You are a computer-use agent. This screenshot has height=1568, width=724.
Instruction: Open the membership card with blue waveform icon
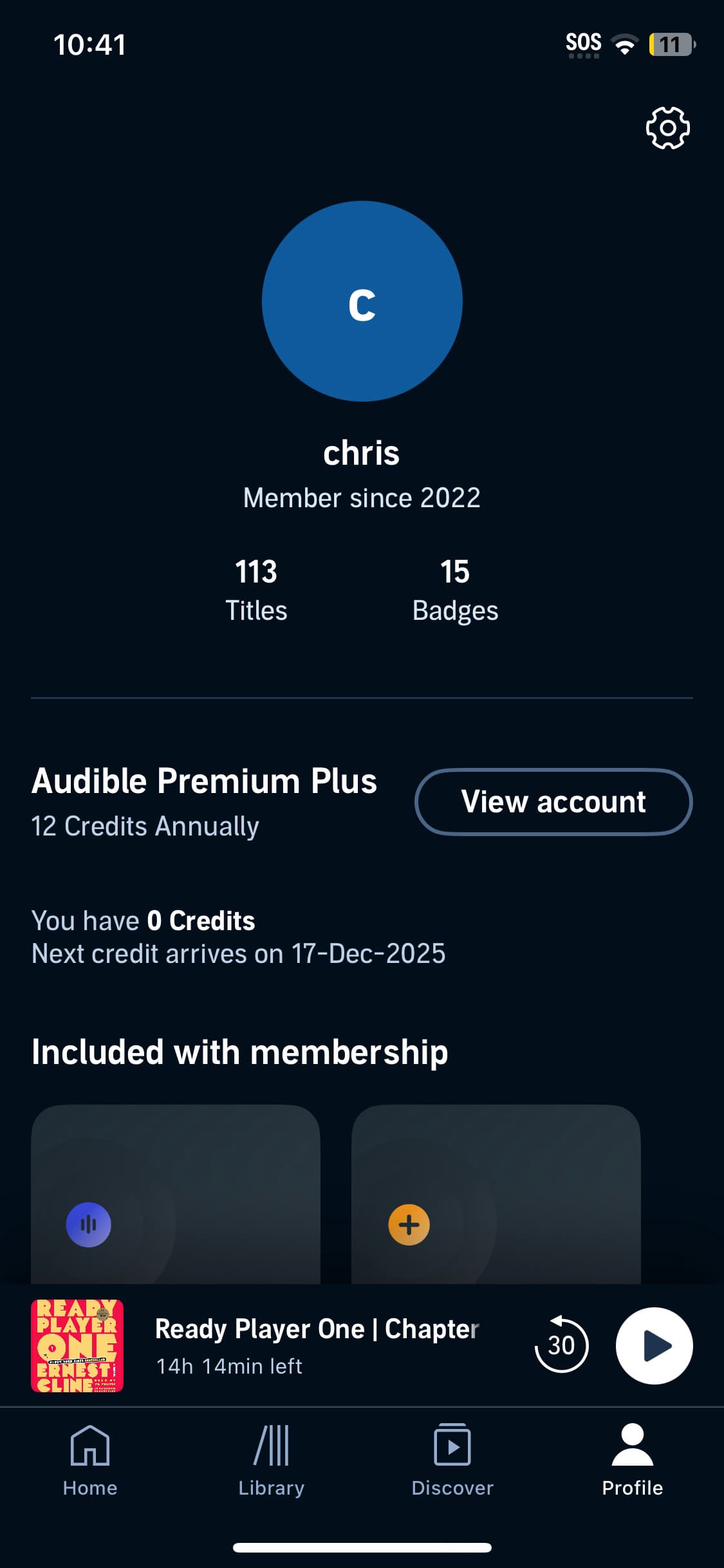pyautogui.click(x=176, y=1195)
